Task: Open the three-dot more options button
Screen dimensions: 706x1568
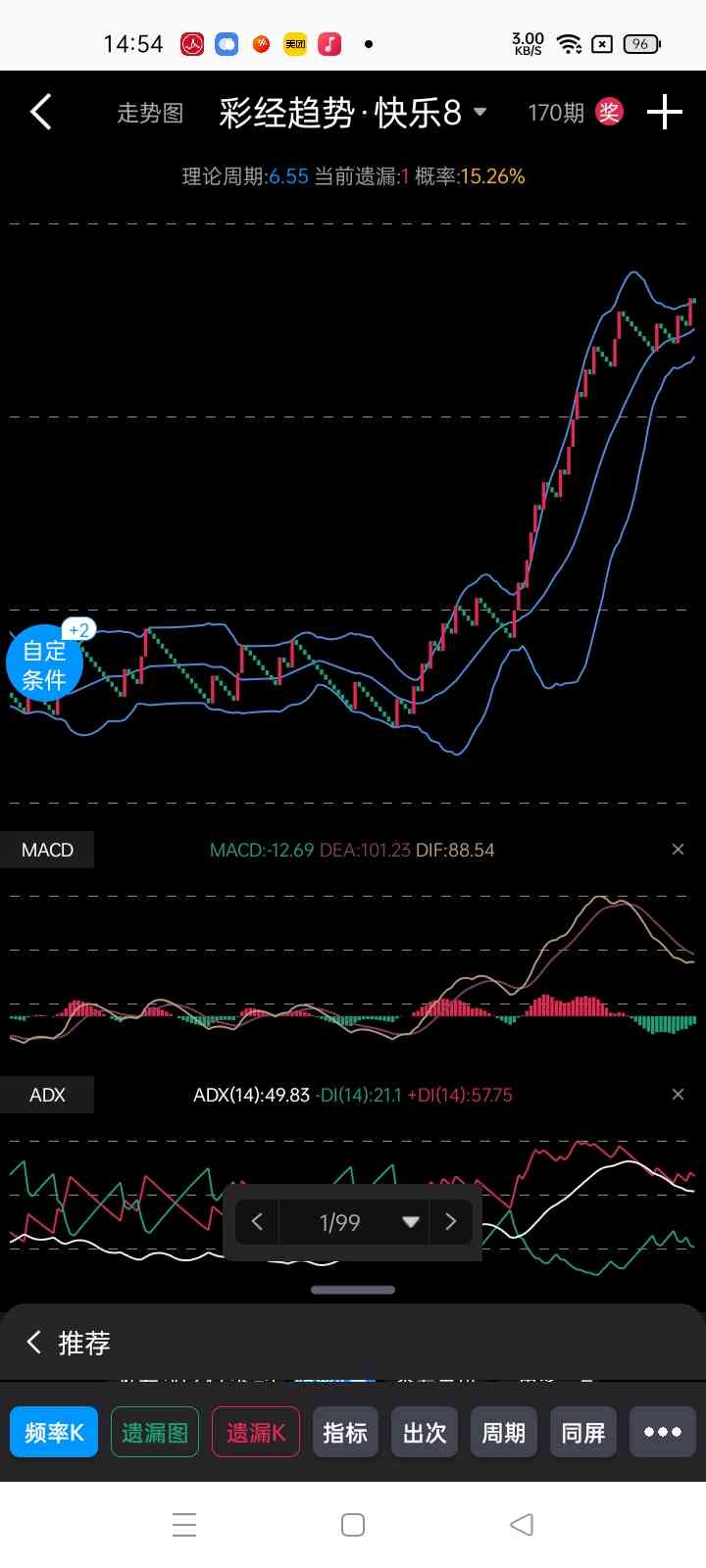Action: [663, 1433]
